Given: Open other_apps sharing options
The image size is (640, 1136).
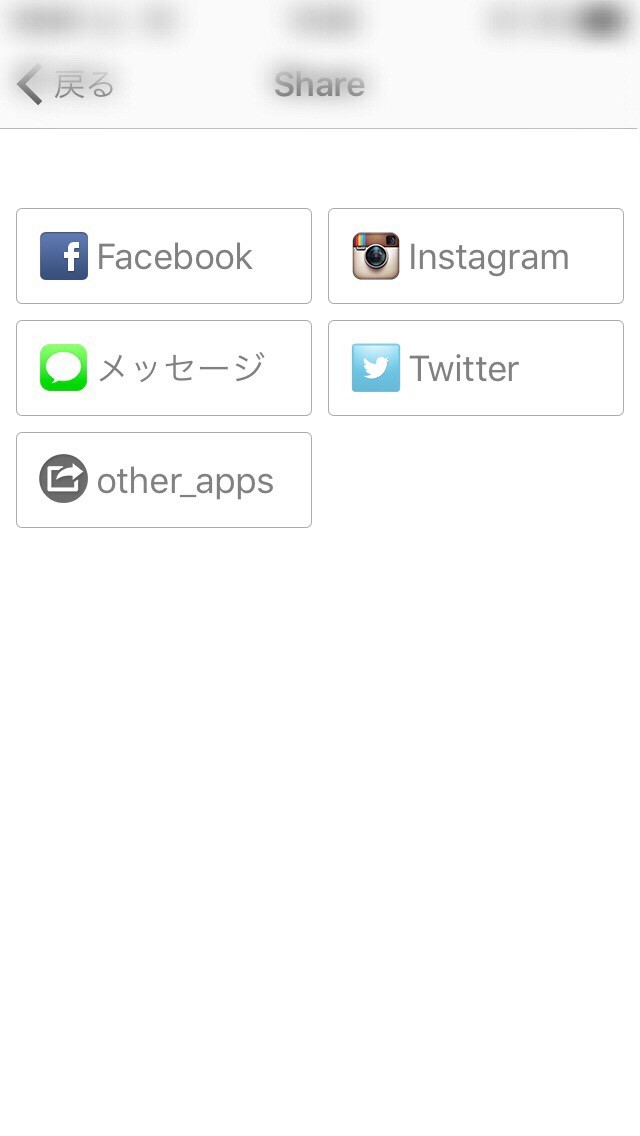Looking at the screenshot, I should pyautogui.click(x=164, y=480).
